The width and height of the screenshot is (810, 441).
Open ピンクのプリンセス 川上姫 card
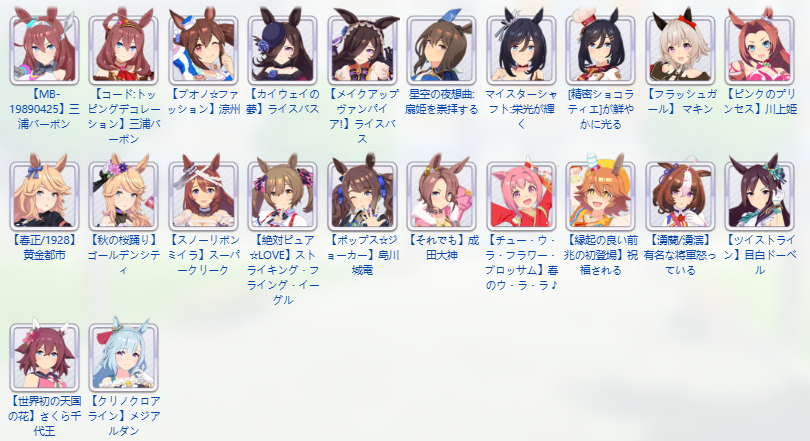tap(760, 50)
